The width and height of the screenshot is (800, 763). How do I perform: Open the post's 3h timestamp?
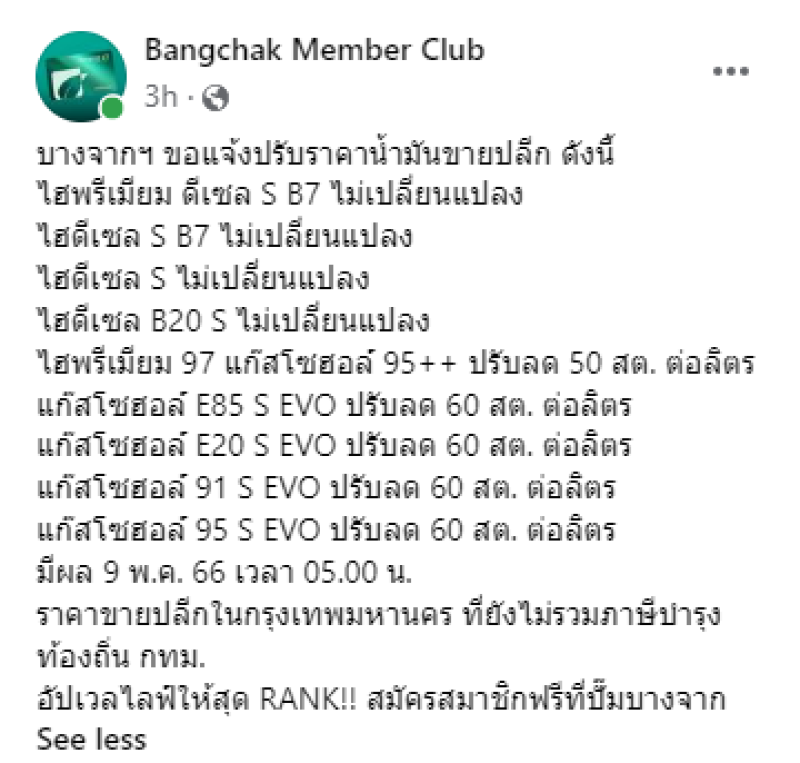160,97
